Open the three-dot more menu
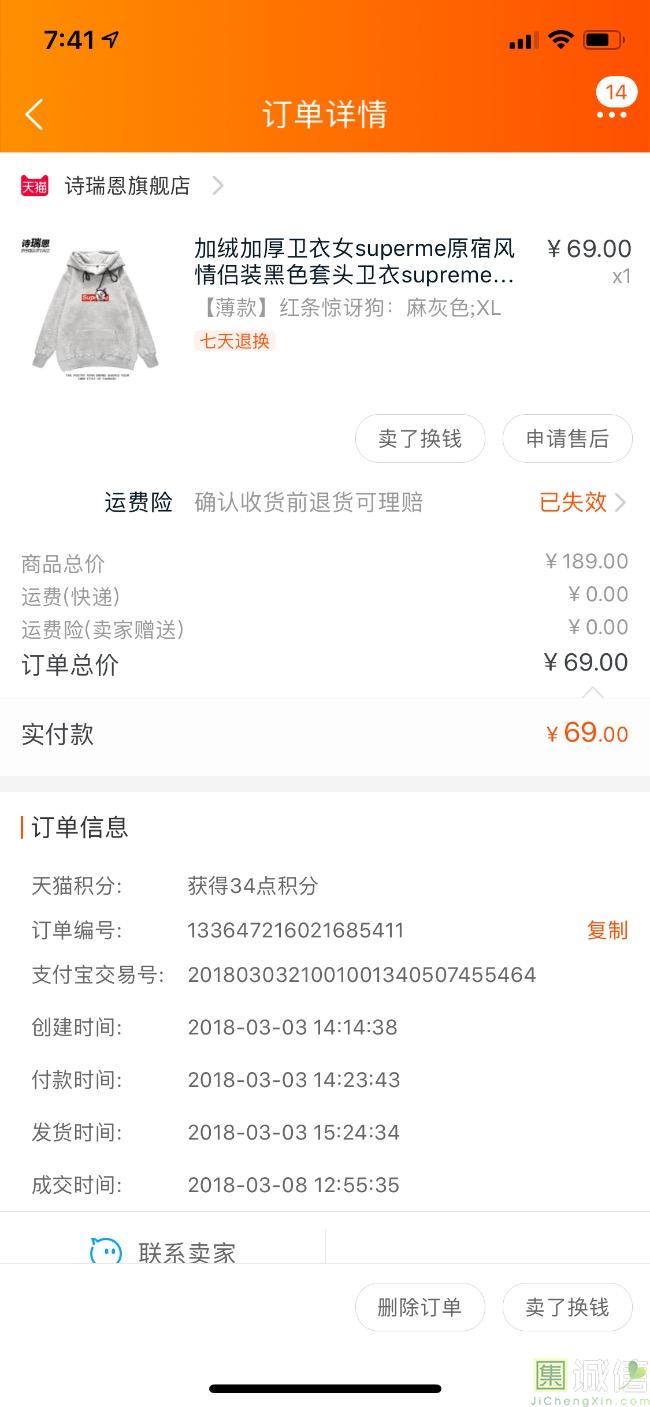Viewport: 650px width, 1407px height. tap(611, 114)
